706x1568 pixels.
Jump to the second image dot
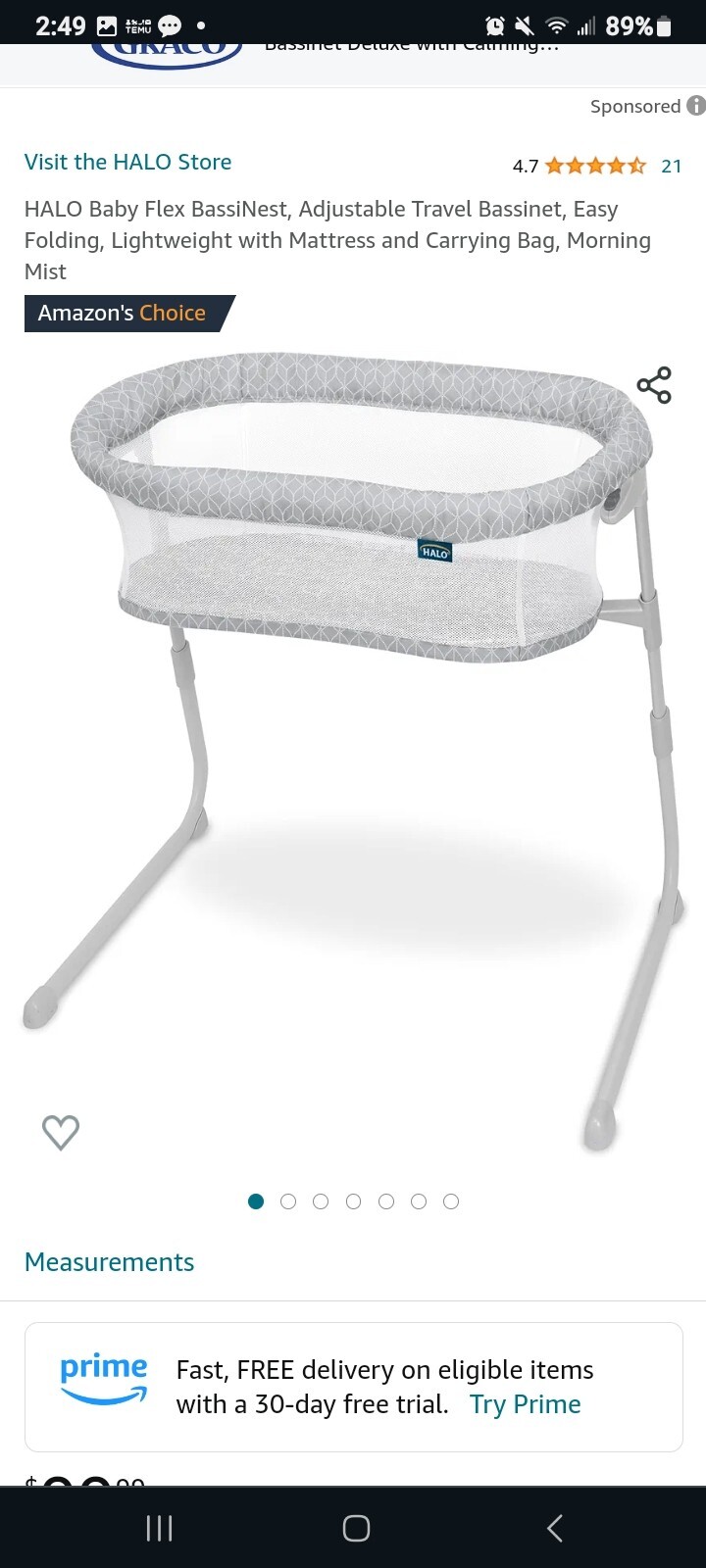288,1201
